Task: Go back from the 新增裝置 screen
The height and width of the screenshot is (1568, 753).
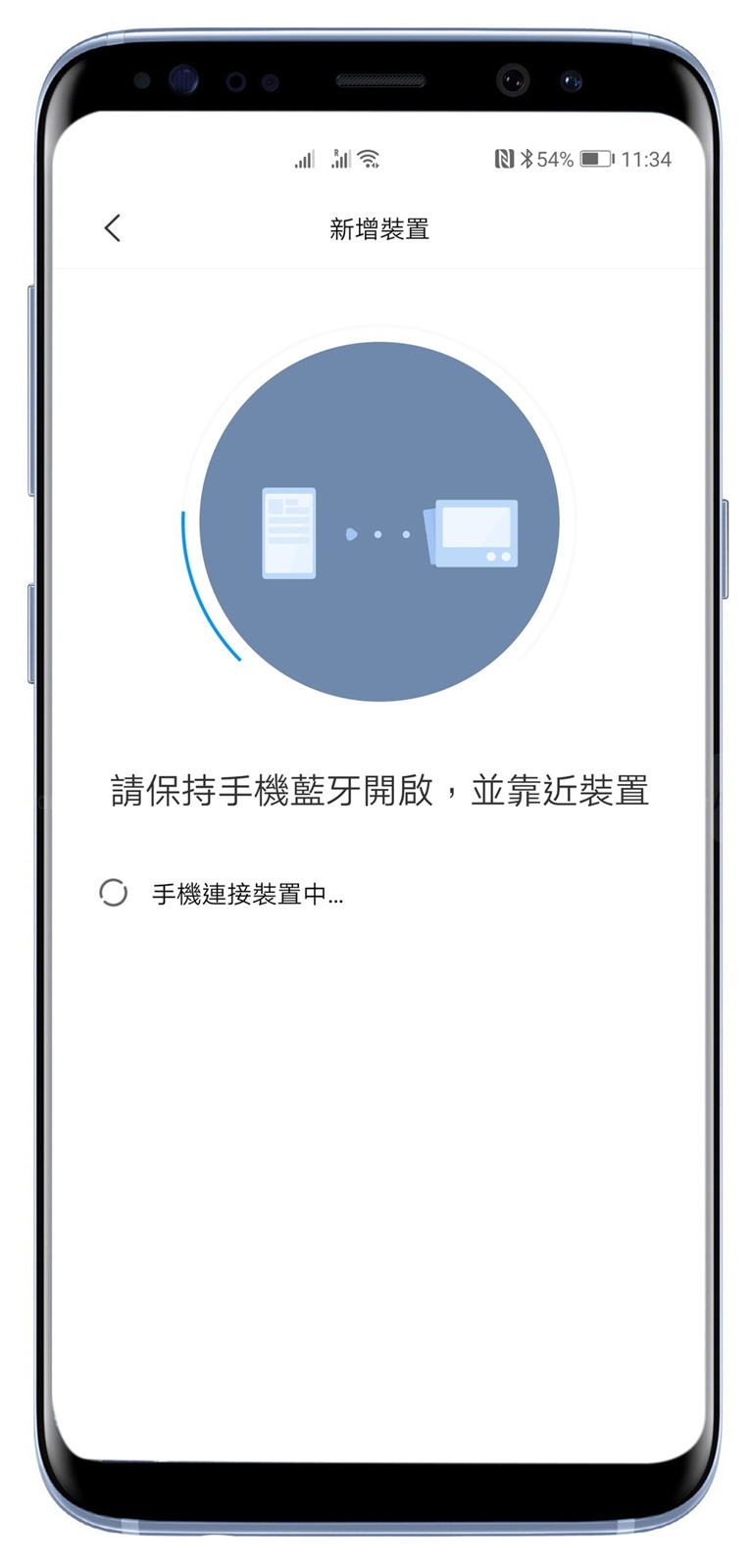Action: coord(113,228)
